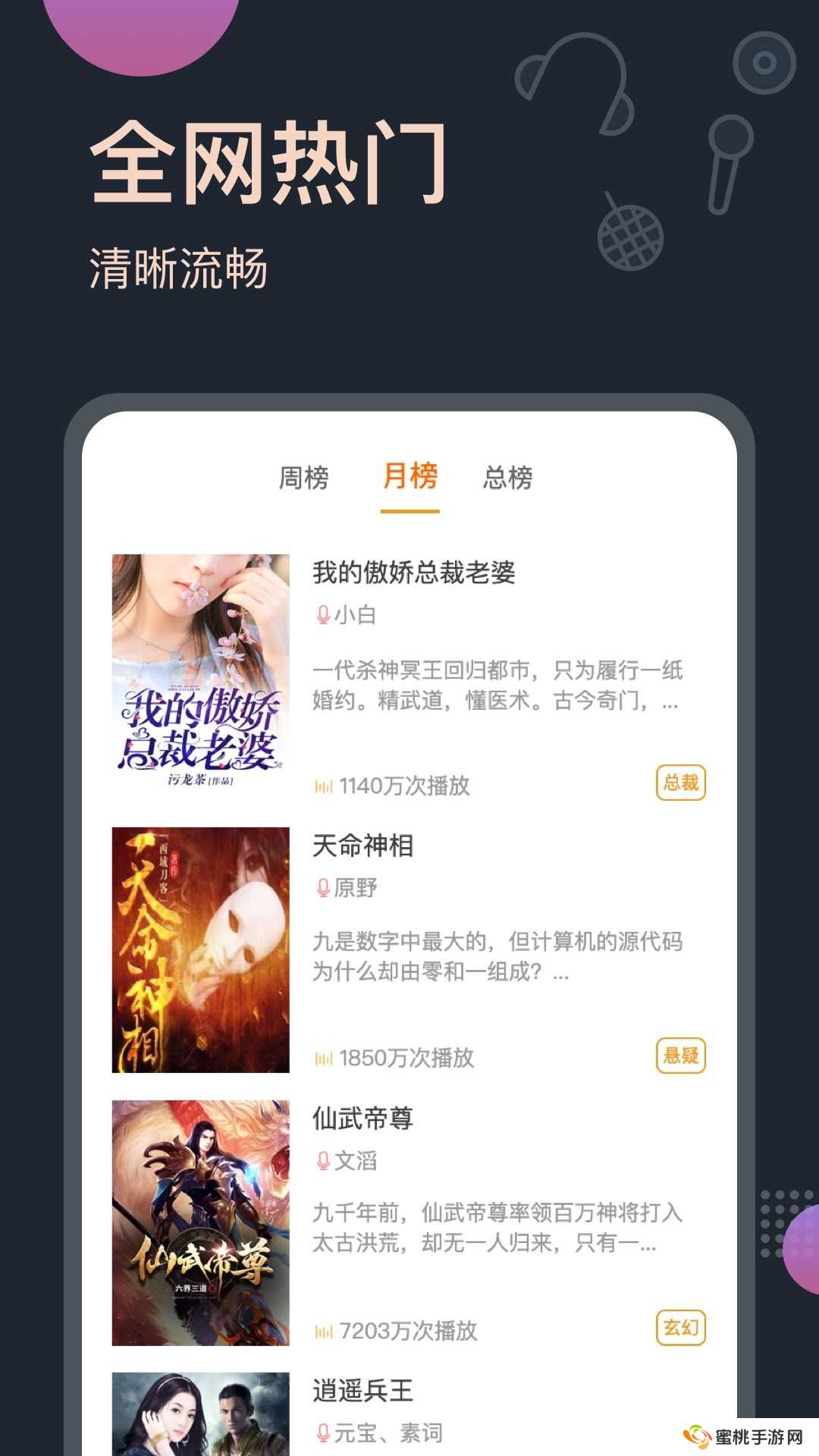This screenshot has width=819, height=1456.
Task: Click the play-count bars icon before 1850万次播放
Action: coord(324,1056)
